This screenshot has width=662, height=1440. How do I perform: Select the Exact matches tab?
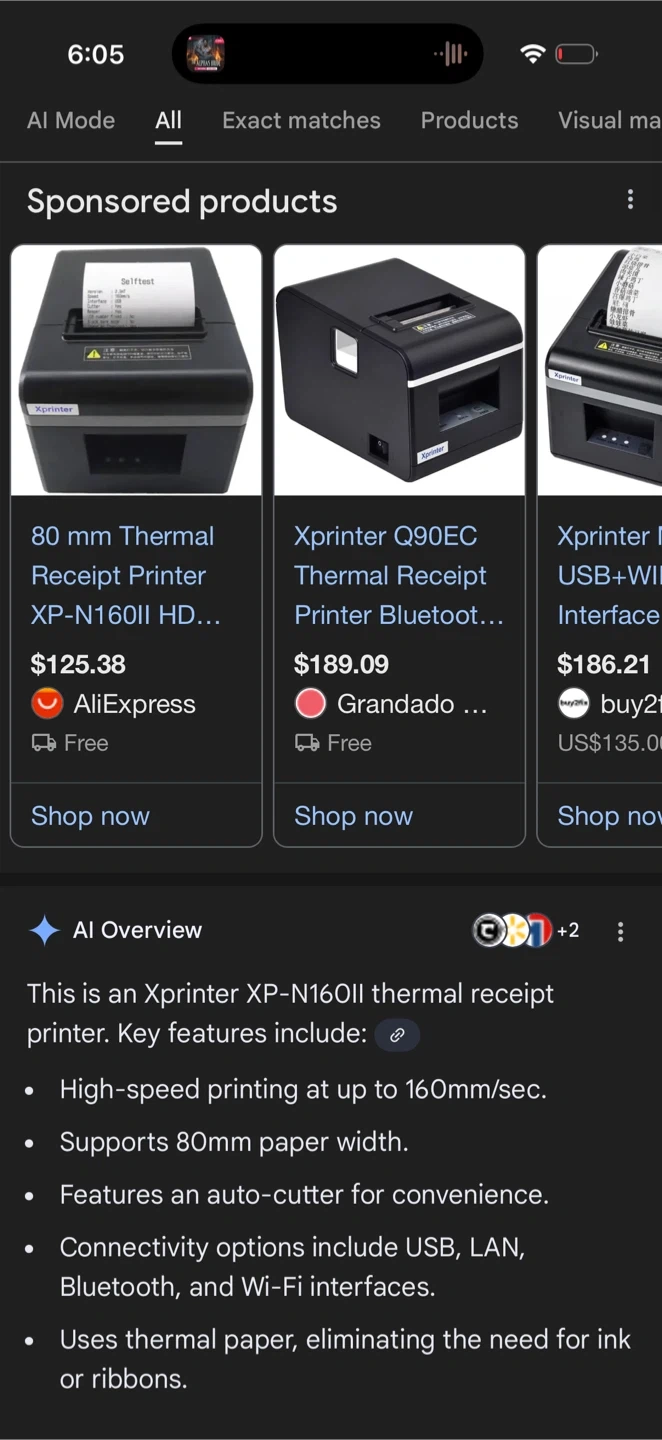(x=301, y=121)
